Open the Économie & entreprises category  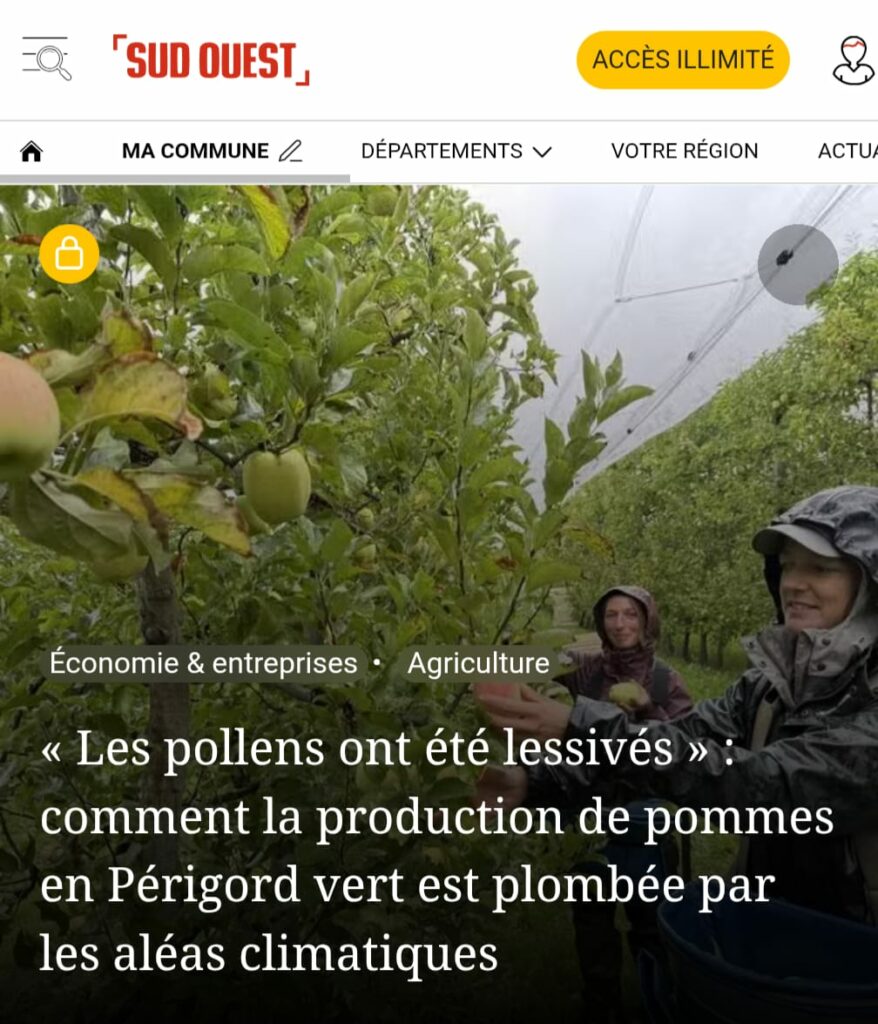tap(203, 663)
